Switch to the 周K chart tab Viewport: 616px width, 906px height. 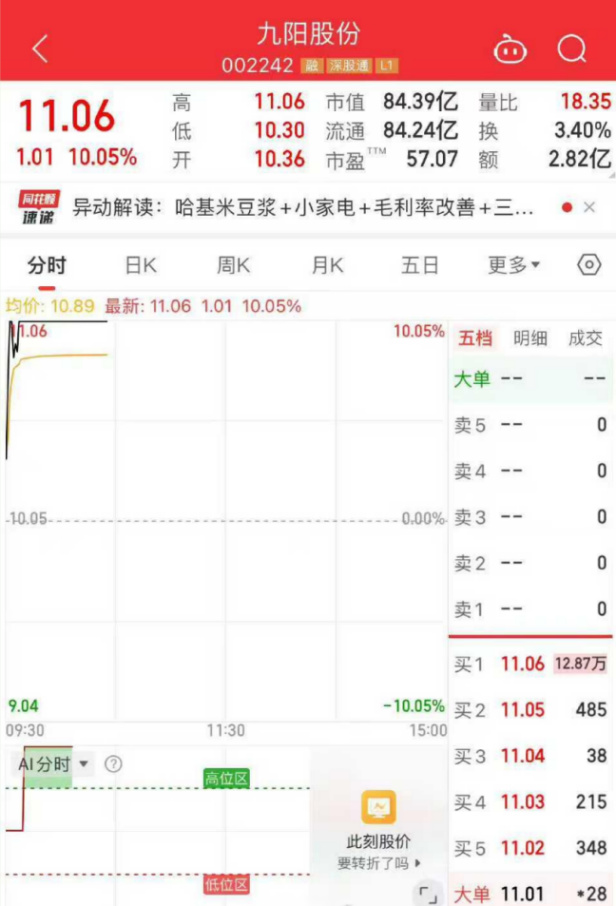pyautogui.click(x=233, y=265)
